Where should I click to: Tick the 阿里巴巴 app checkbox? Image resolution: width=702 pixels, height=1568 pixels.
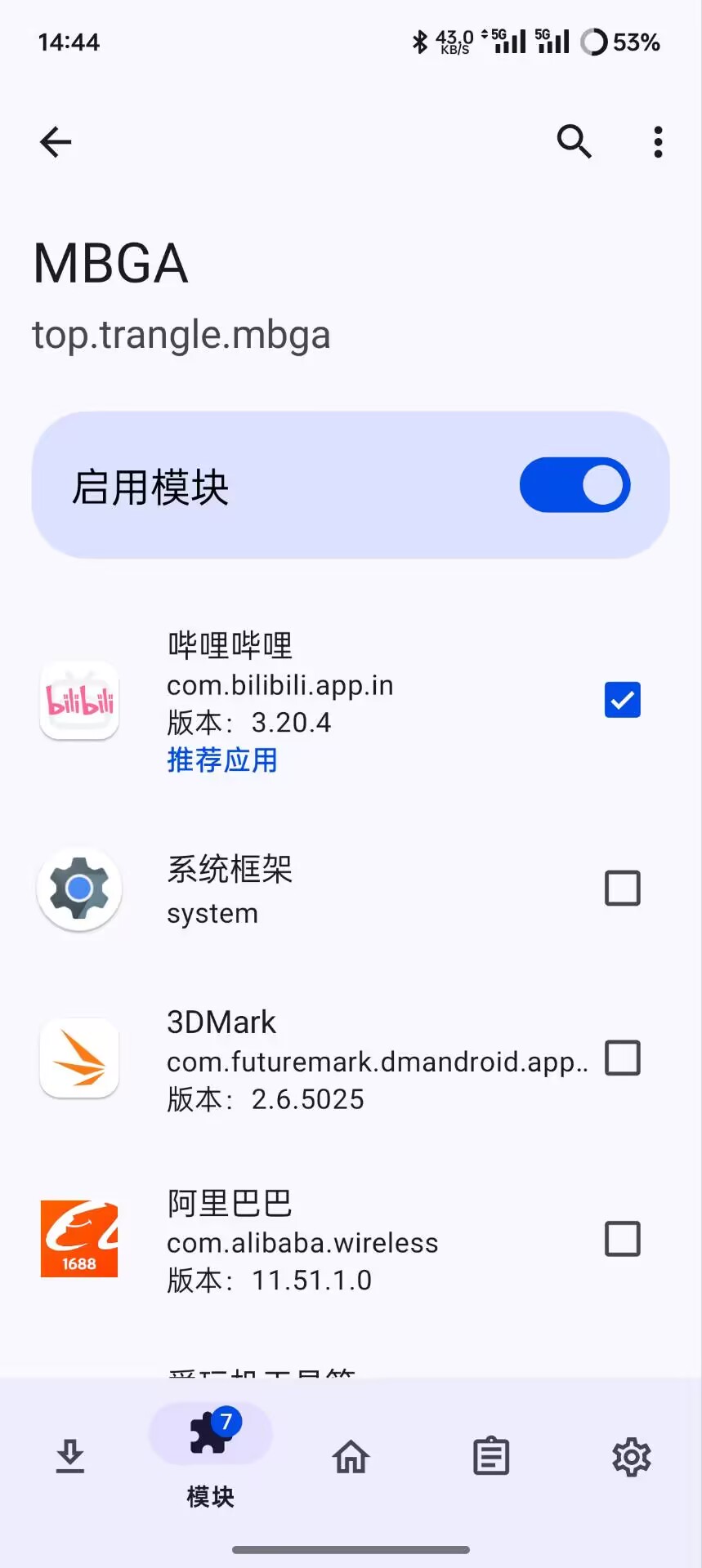click(622, 1239)
